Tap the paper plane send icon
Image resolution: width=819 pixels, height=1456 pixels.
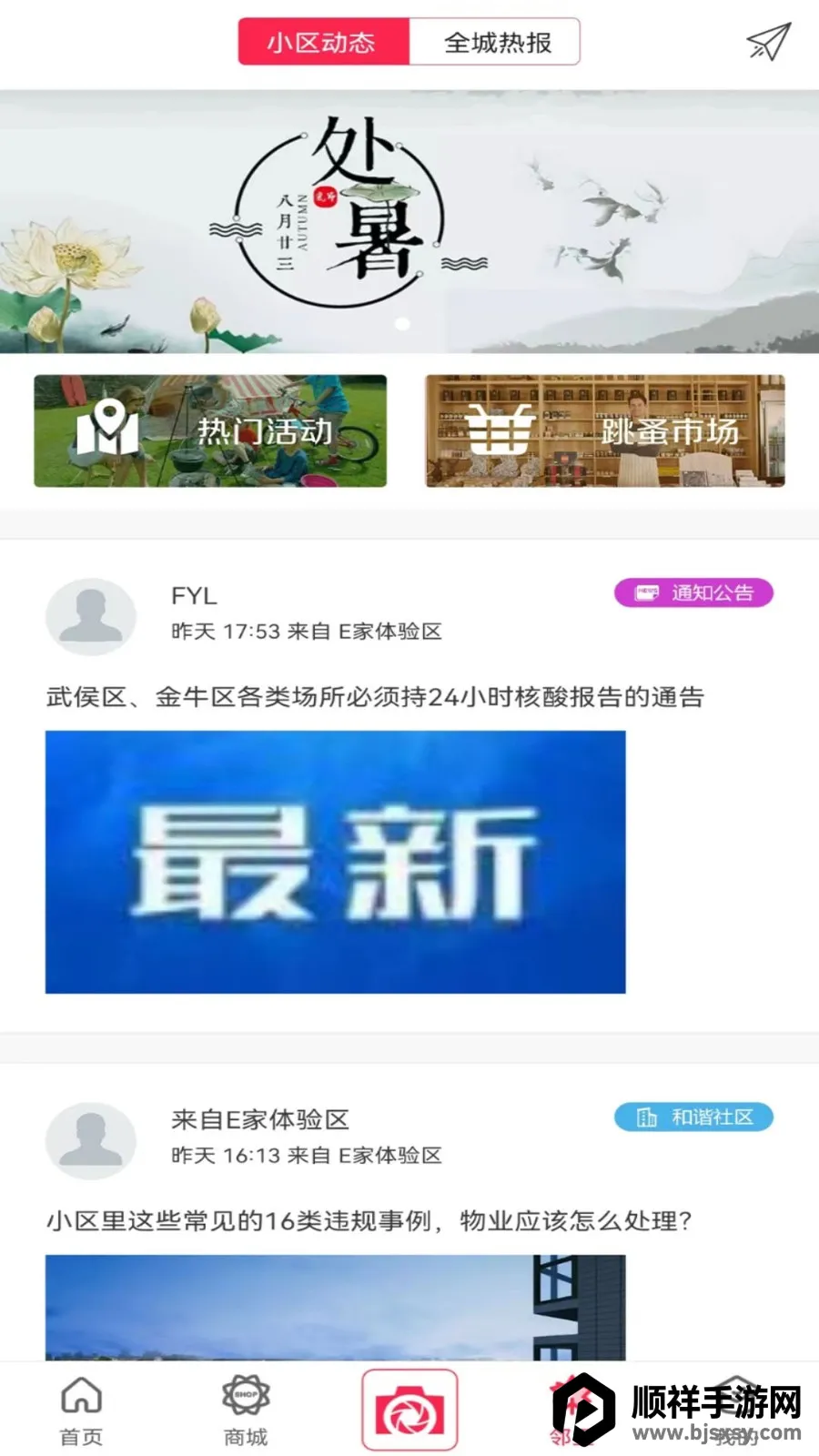pos(768,42)
